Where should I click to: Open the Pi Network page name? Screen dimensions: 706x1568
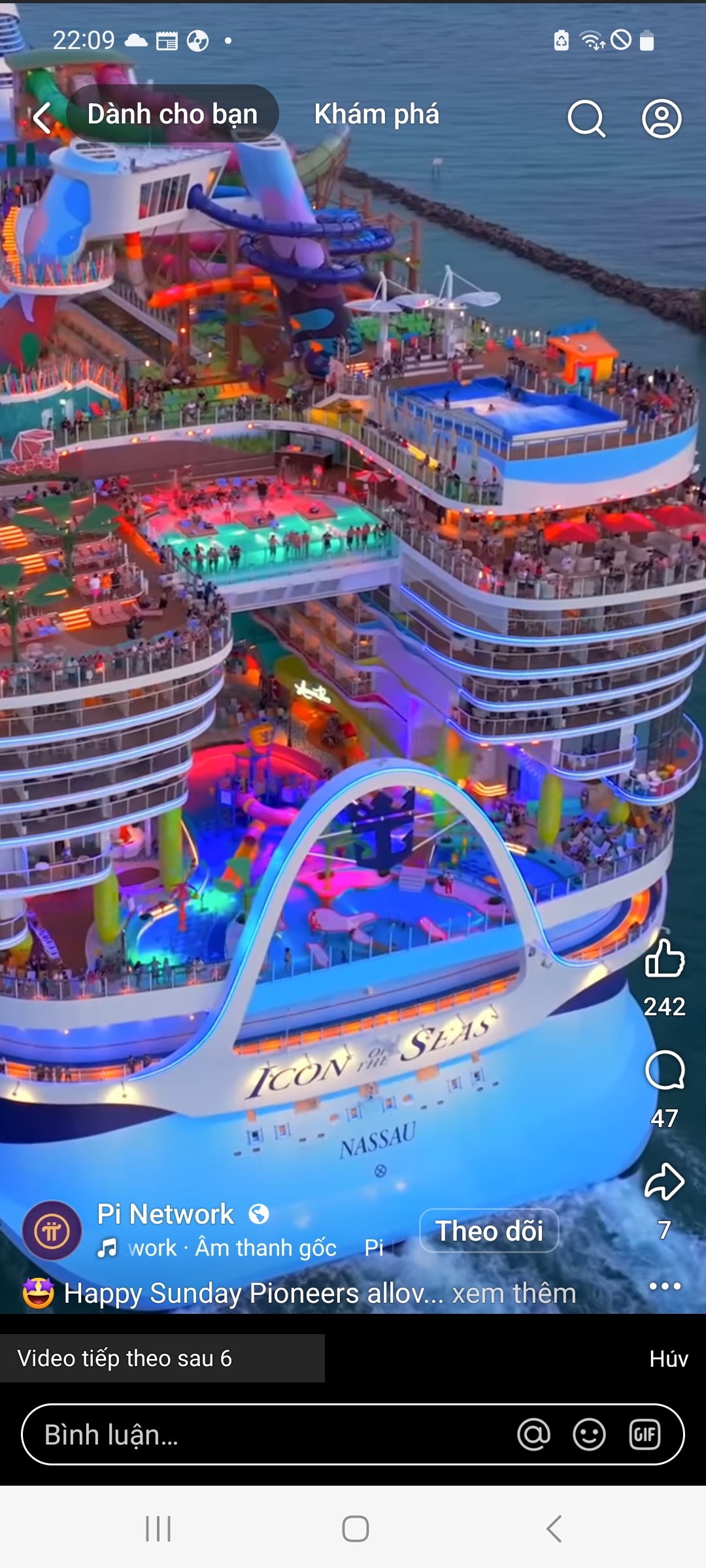pyautogui.click(x=165, y=1214)
